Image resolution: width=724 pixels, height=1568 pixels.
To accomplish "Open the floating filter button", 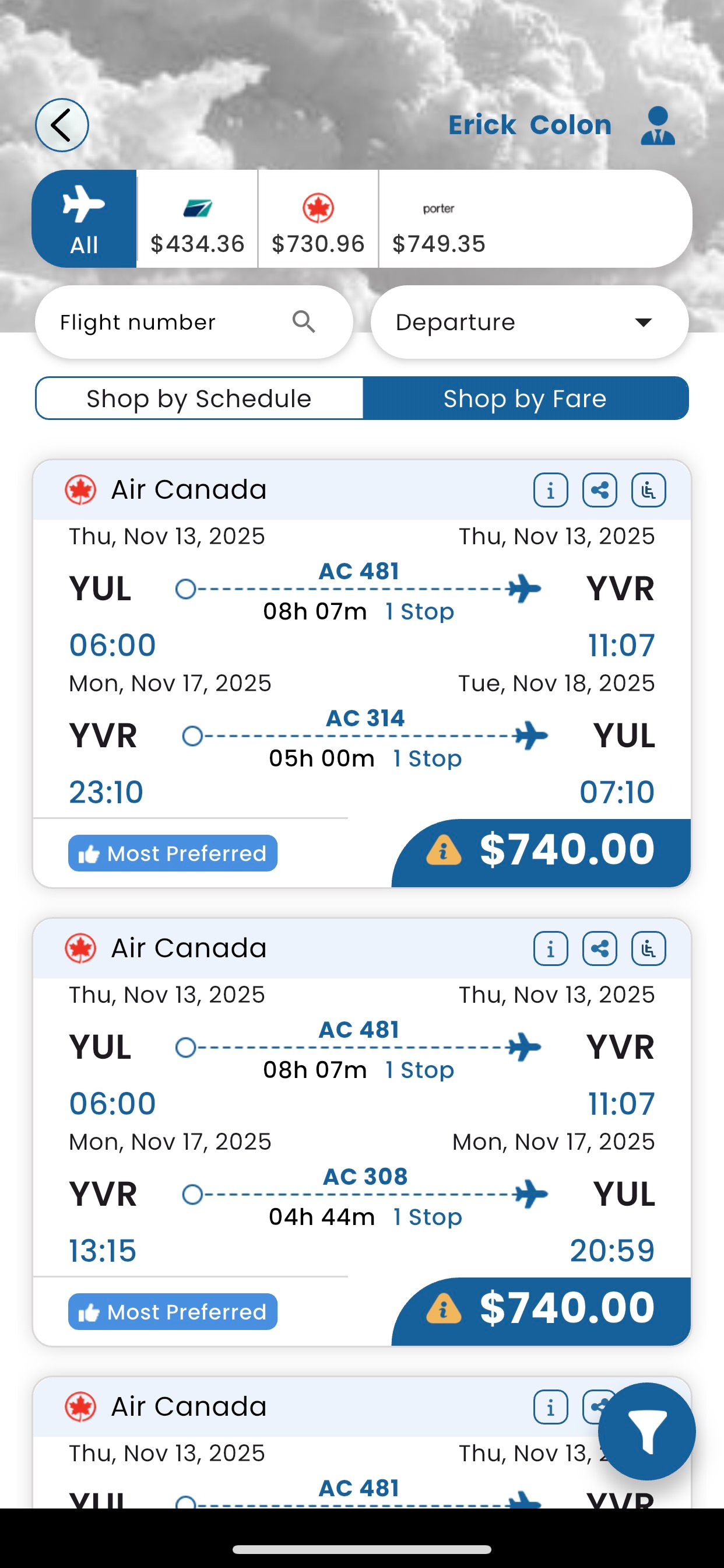I will click(x=646, y=1431).
